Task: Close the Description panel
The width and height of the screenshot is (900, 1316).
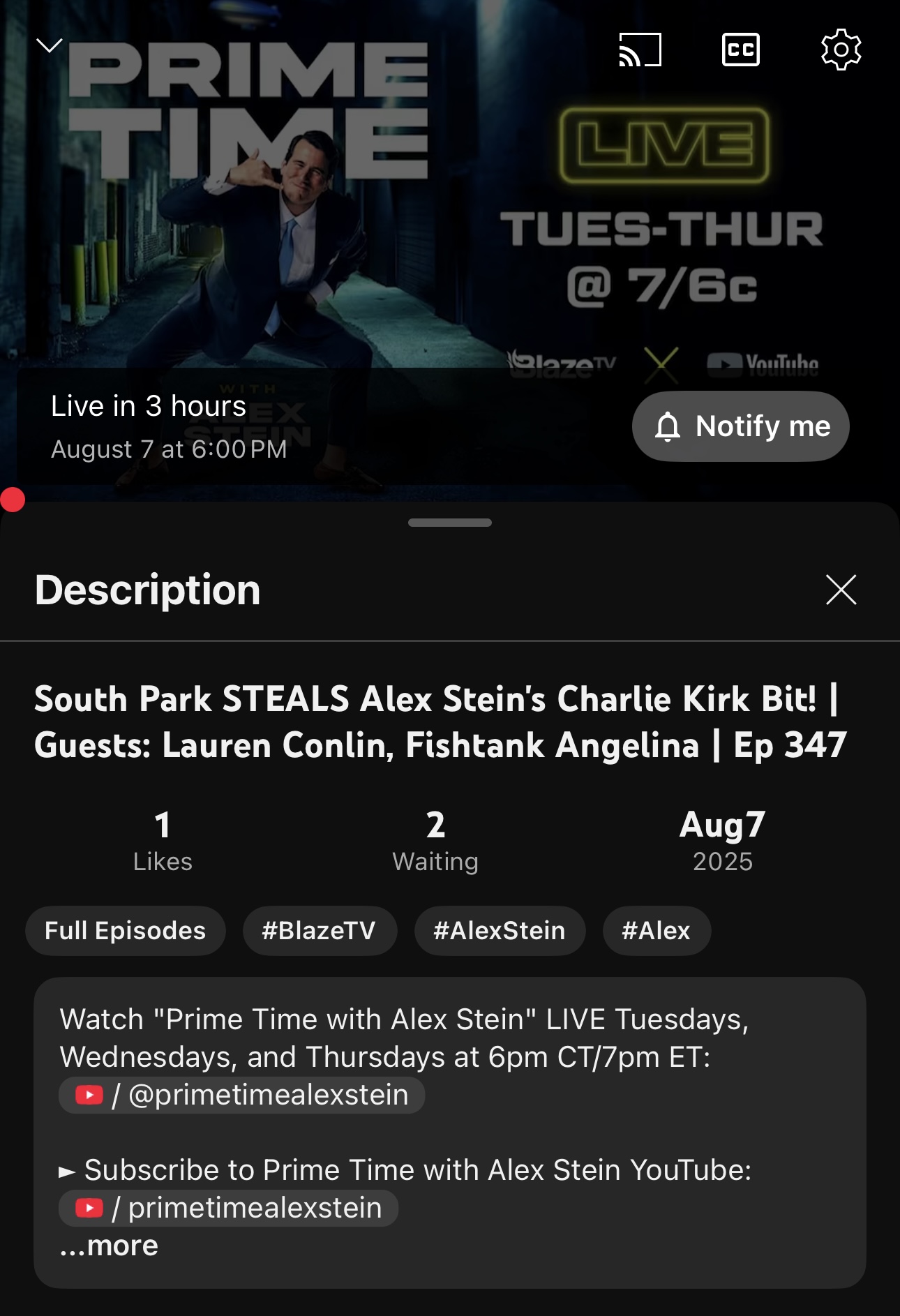Action: [x=841, y=590]
